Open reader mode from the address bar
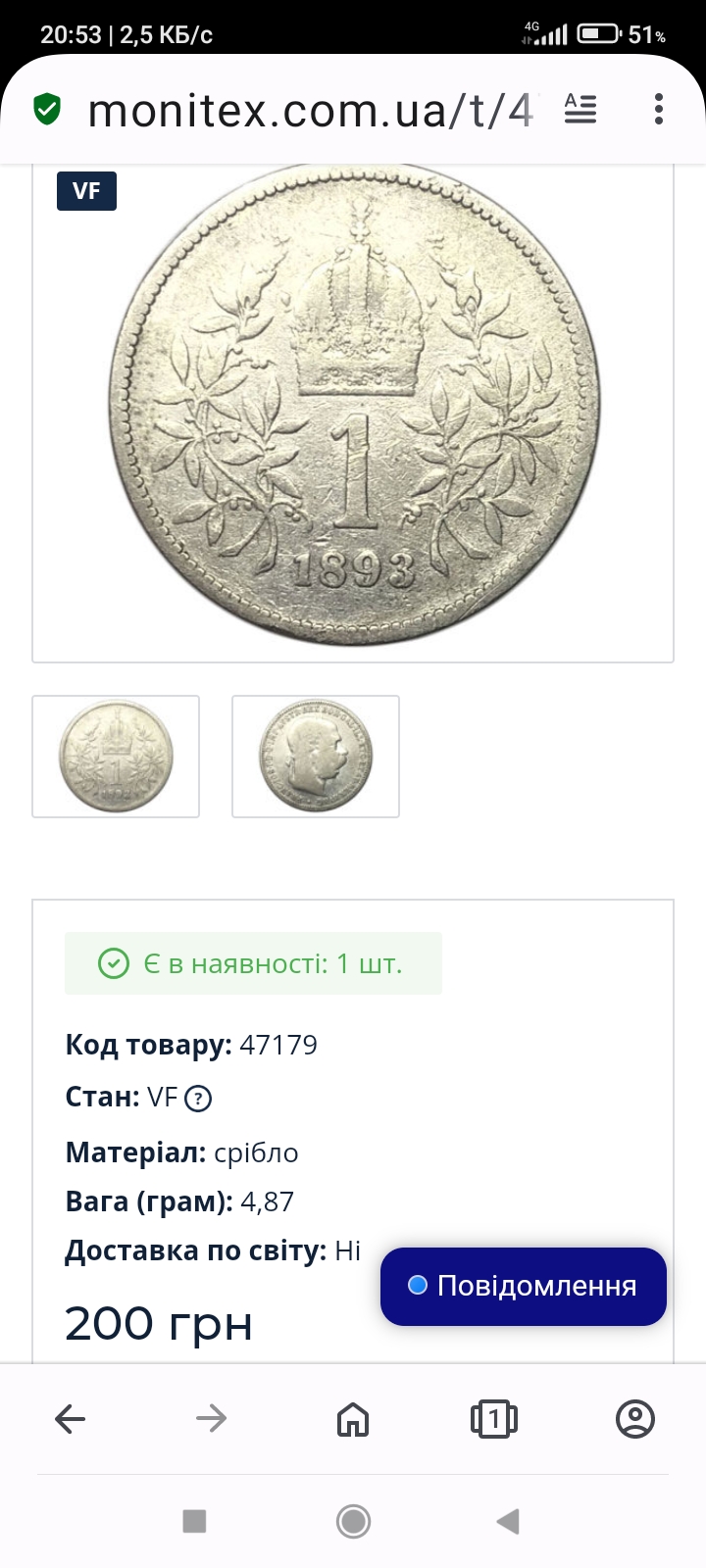The width and height of the screenshot is (706, 1568). click(580, 109)
